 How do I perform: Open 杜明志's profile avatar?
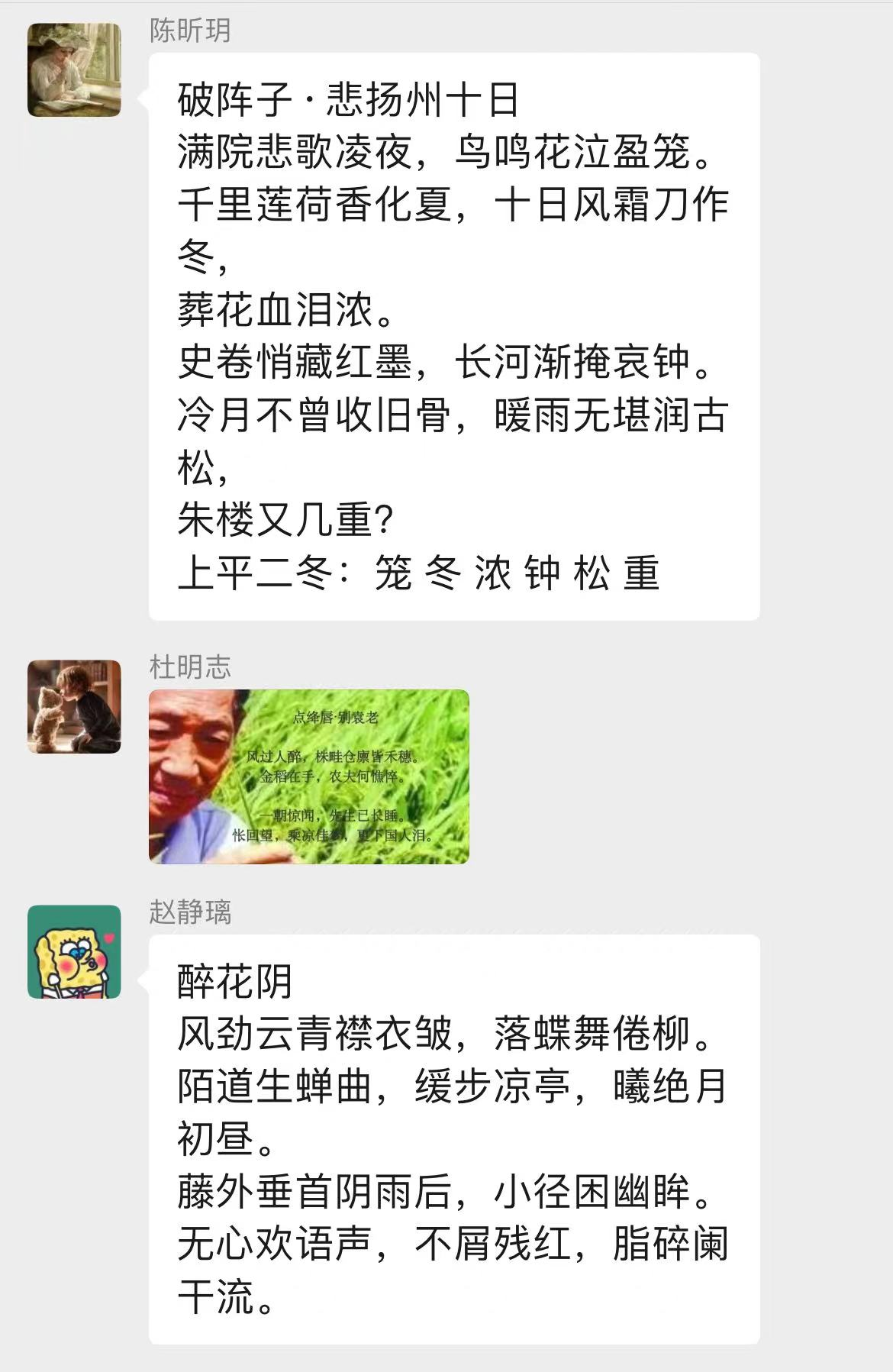[74, 706]
